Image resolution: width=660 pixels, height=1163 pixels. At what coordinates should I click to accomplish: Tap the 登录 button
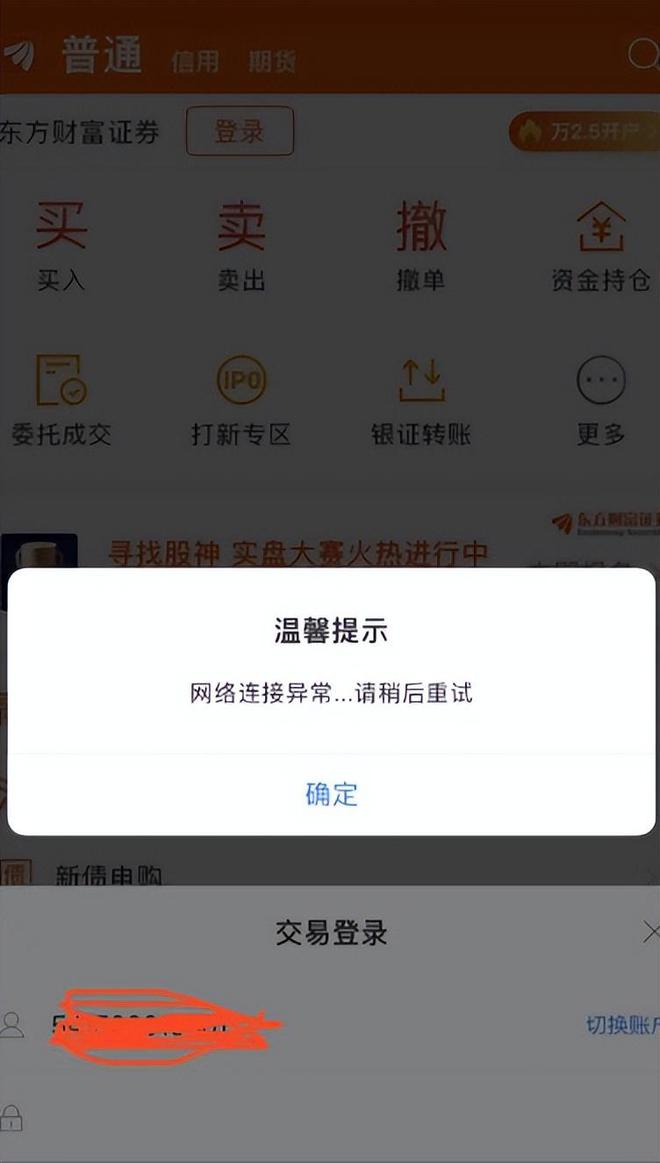240,131
